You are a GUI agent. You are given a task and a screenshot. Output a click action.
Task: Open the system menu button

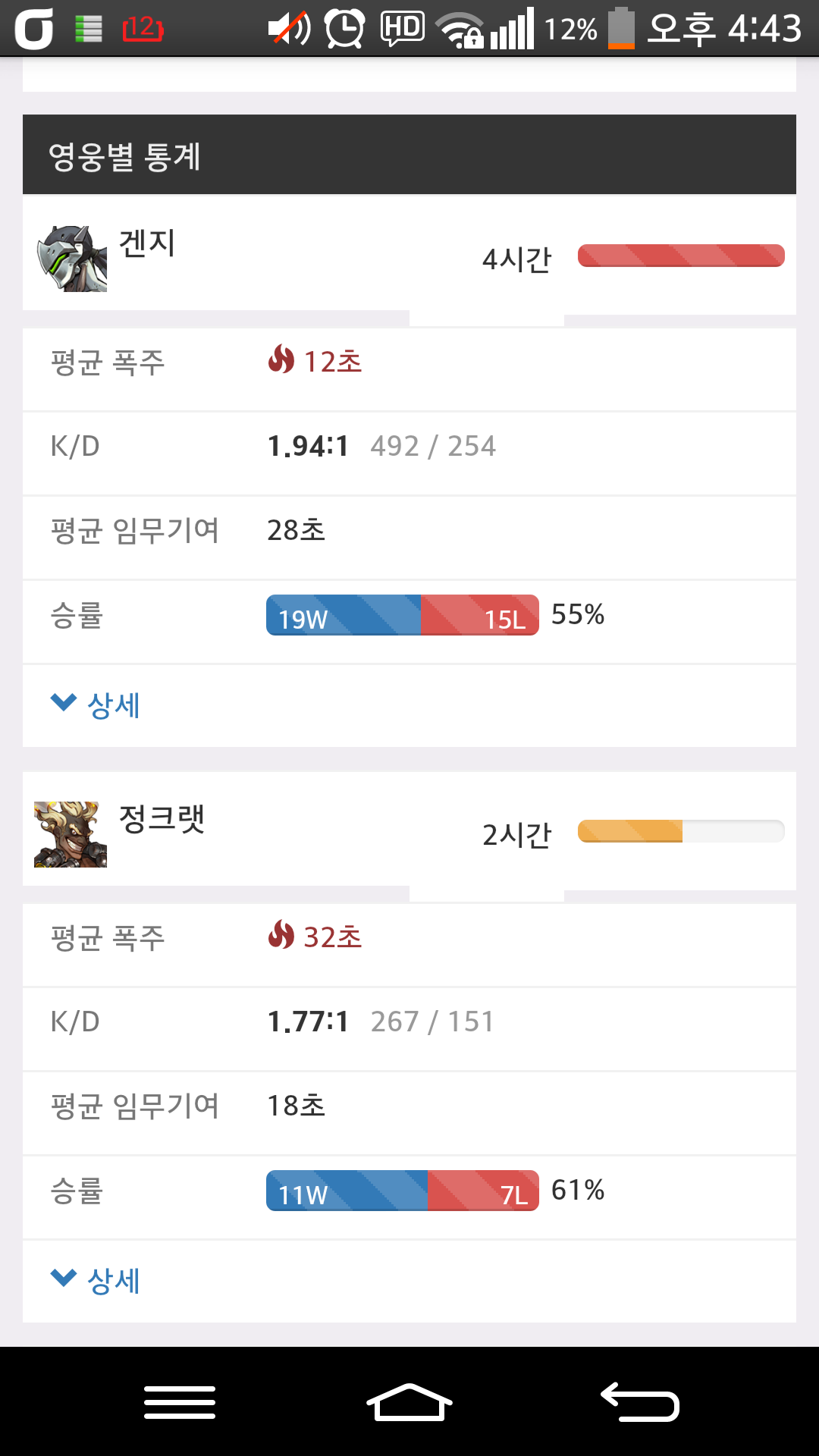(180, 1401)
